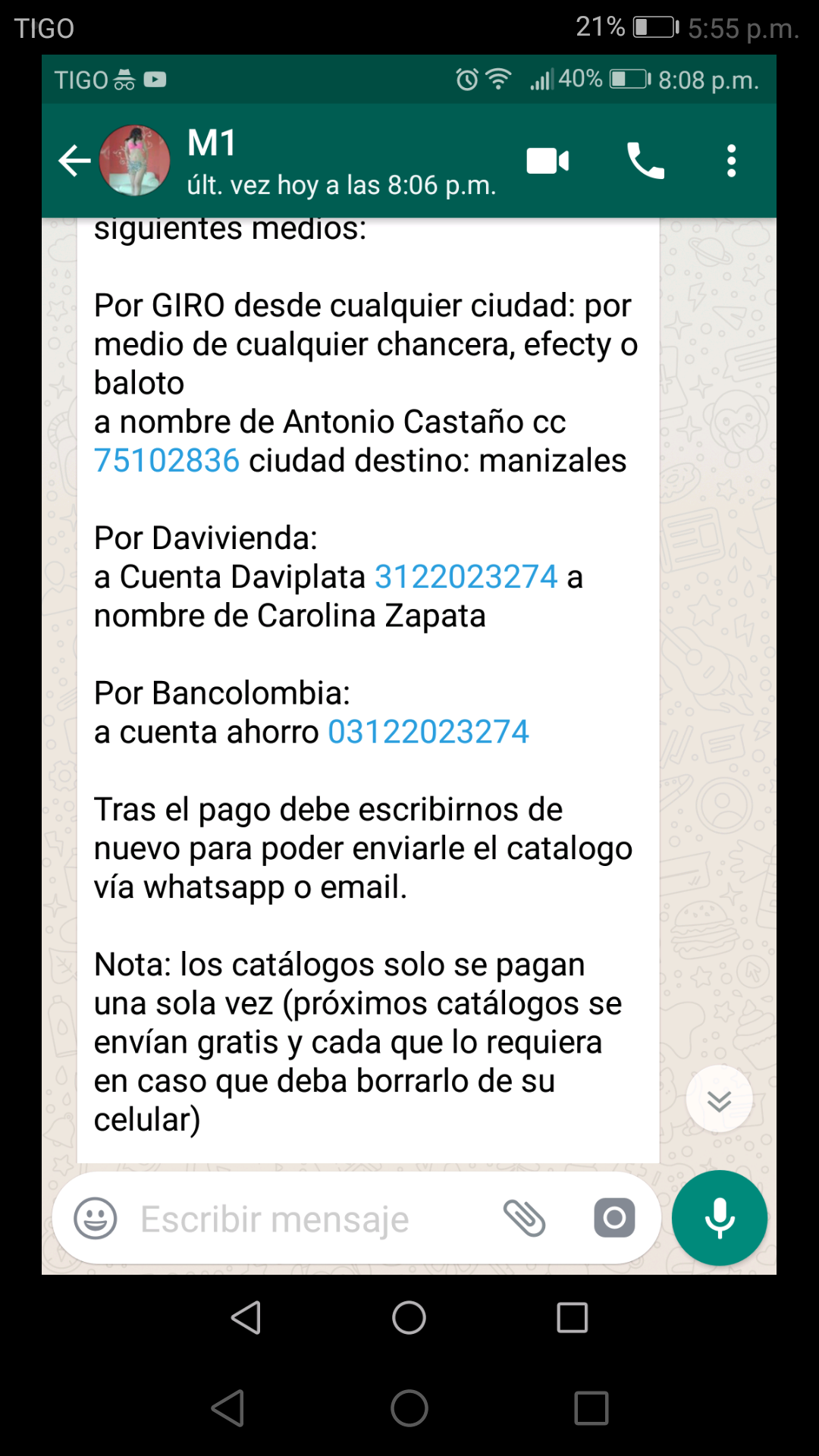
Task: Attach a file with the paperclip
Action: pyautogui.click(x=525, y=1219)
